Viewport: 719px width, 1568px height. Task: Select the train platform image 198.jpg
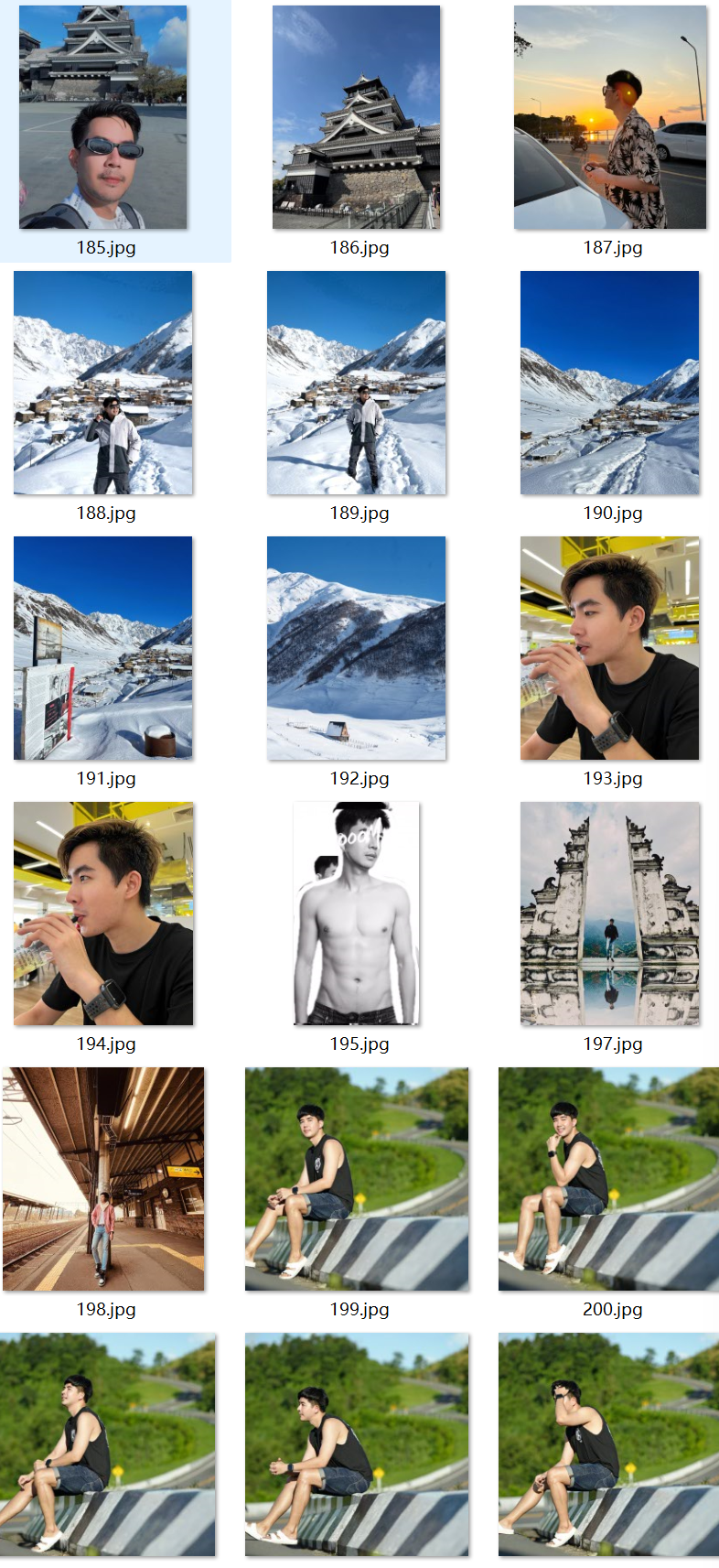(x=103, y=1179)
